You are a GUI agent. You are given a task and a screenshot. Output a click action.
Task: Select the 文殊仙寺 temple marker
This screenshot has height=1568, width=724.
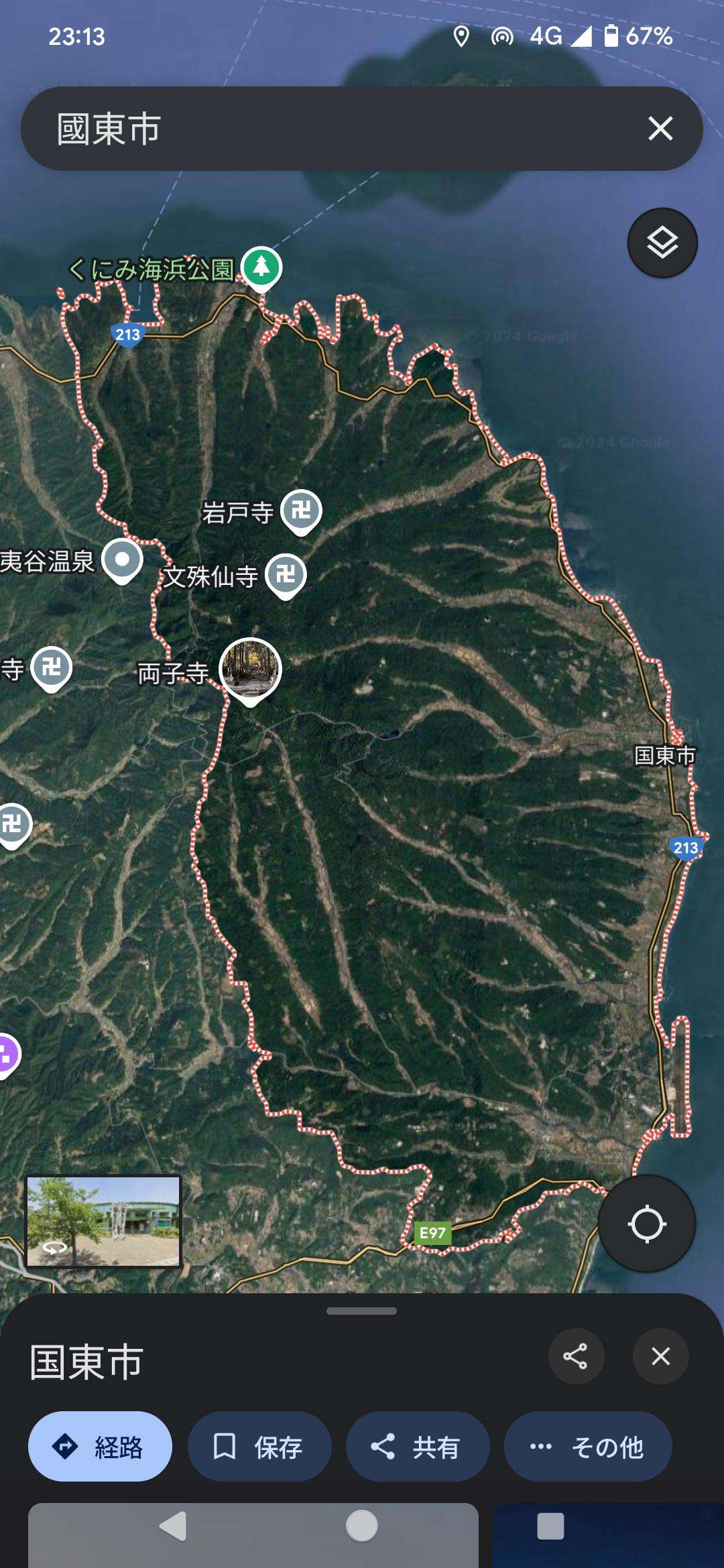286,574
